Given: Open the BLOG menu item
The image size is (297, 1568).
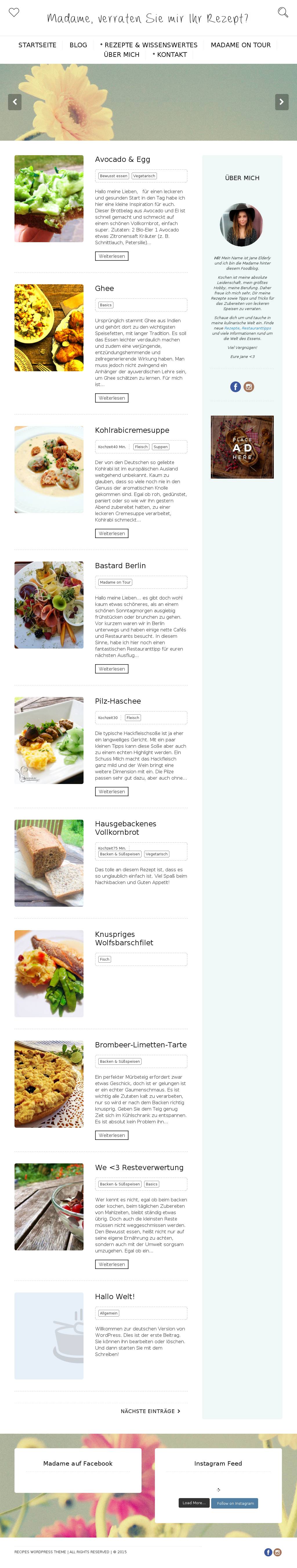Looking at the screenshot, I should 78,45.
